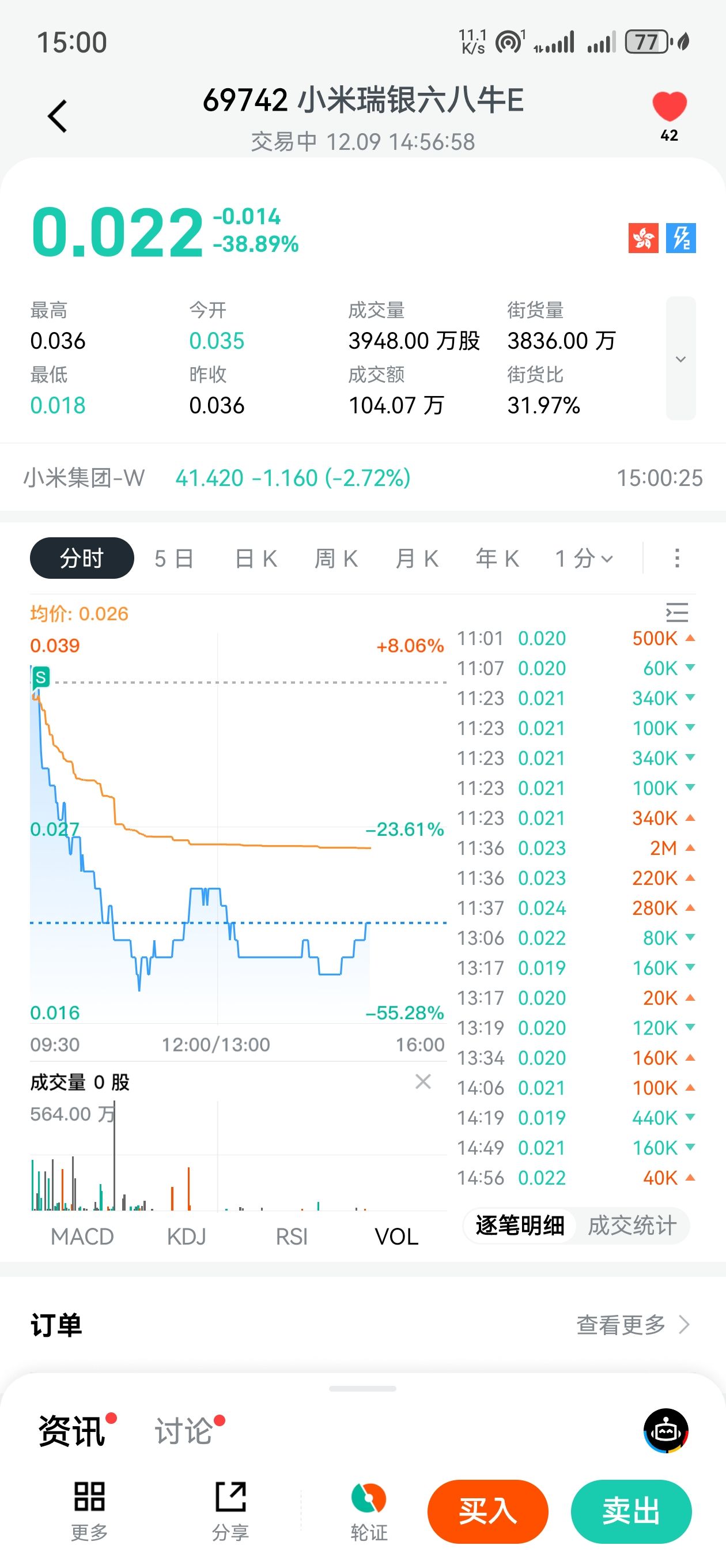726x1568 pixels.
Task: Go back using the top-left arrow
Action: 58,116
